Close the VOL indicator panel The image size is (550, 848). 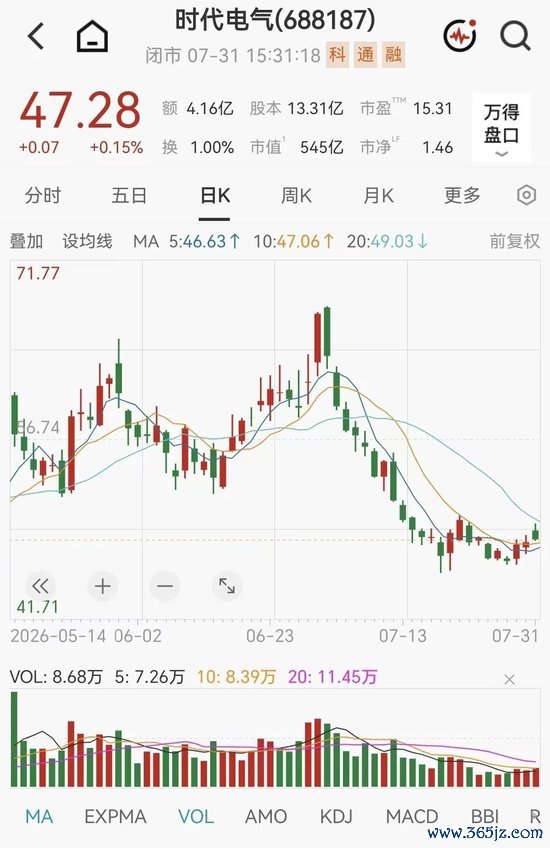coord(509,679)
